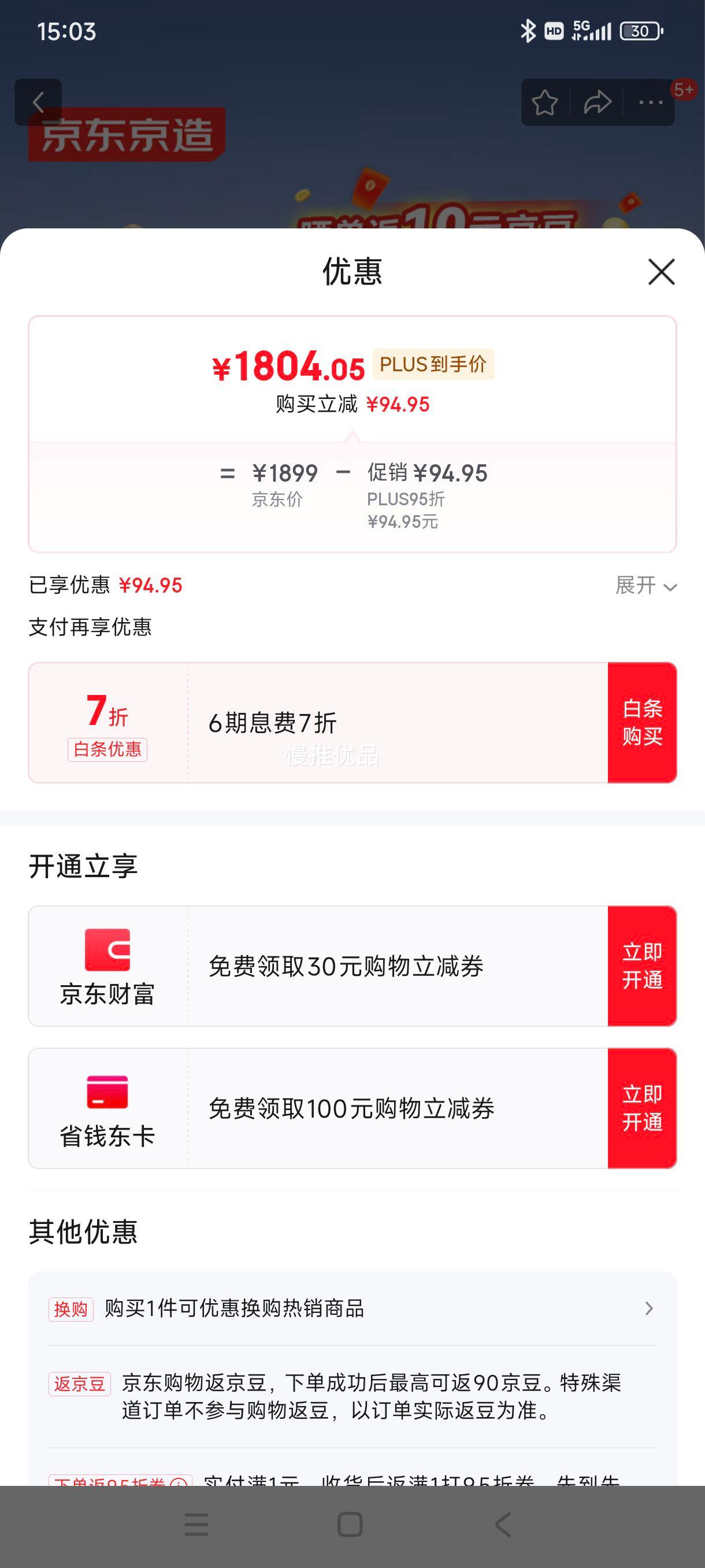Go back with the top-left arrow
The image size is (705, 1568).
38,102
